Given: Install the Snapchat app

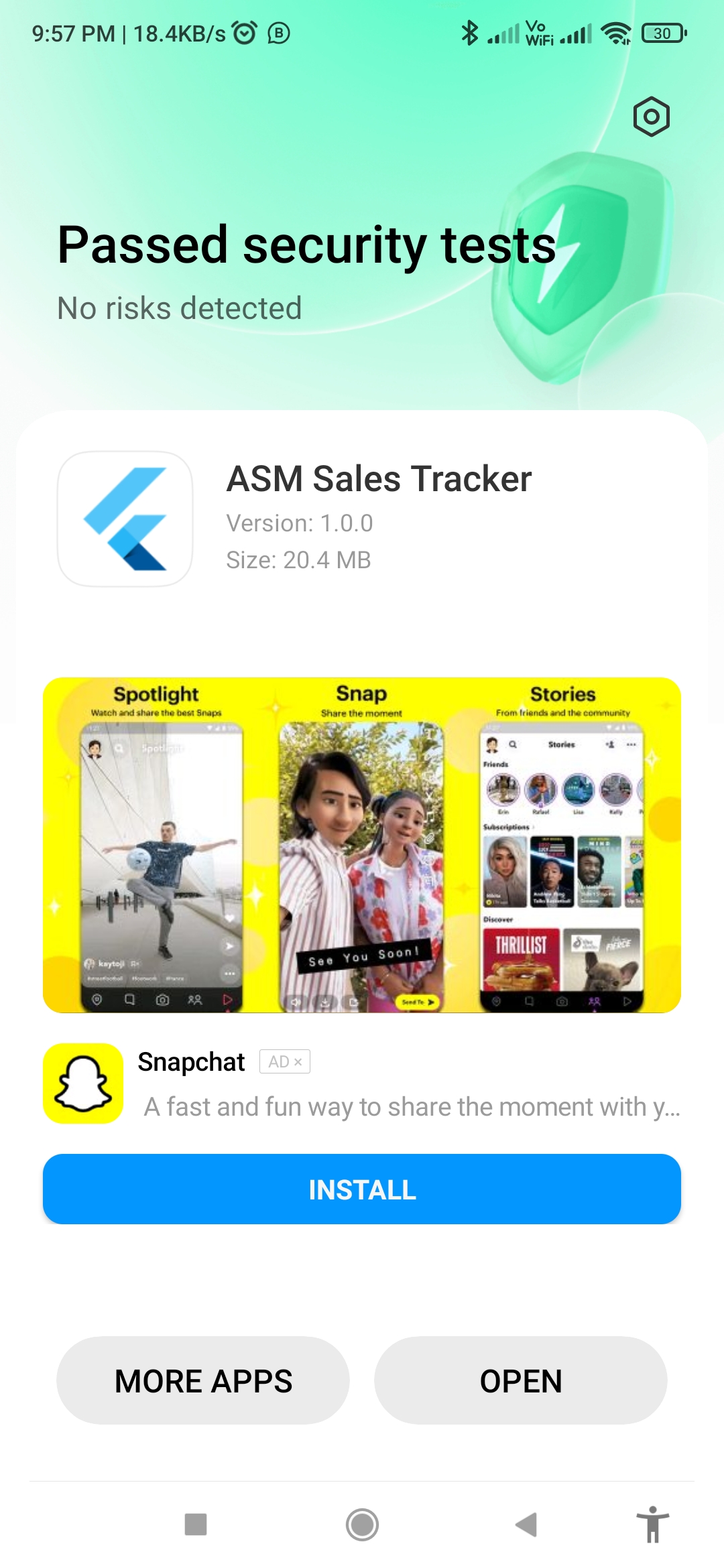Looking at the screenshot, I should (362, 1189).
